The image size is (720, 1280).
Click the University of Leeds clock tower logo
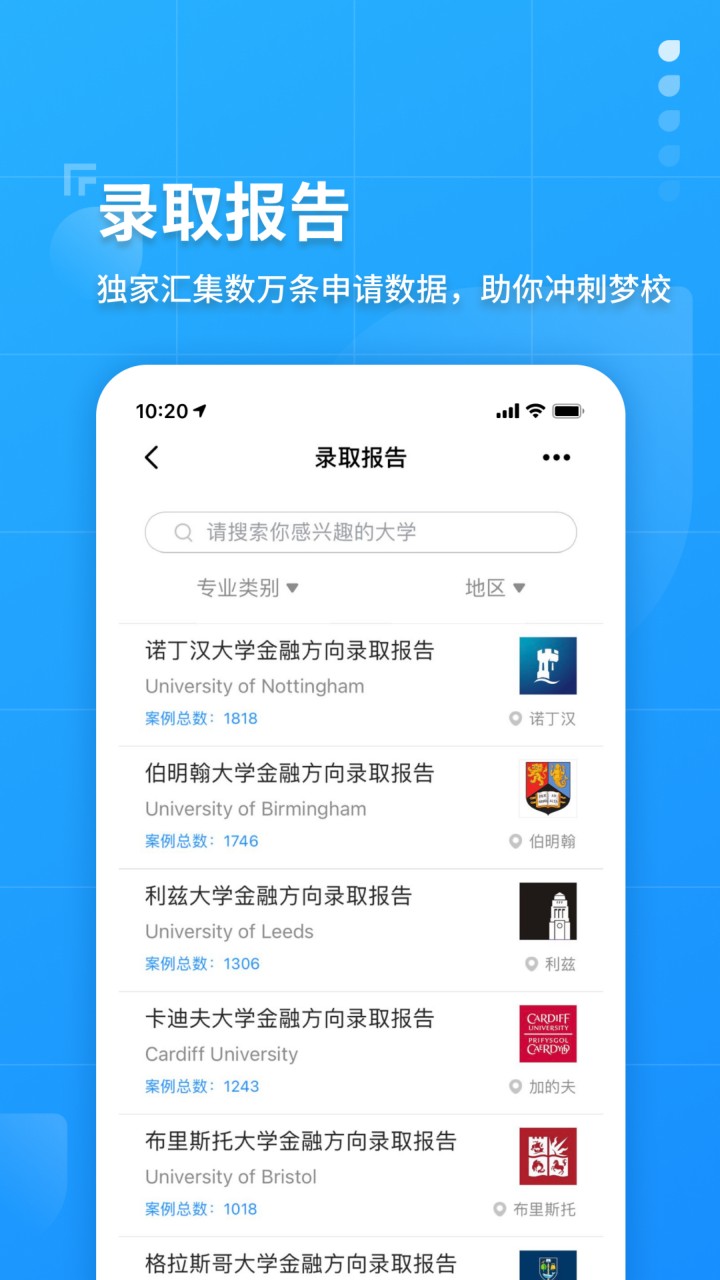pos(548,911)
